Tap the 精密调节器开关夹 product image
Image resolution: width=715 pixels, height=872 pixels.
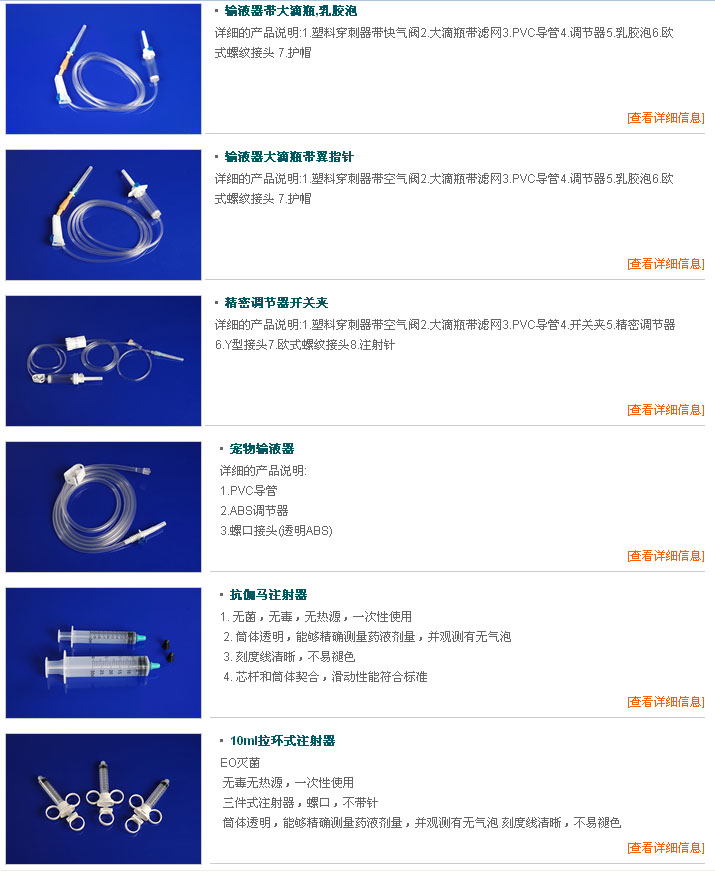click(103, 360)
